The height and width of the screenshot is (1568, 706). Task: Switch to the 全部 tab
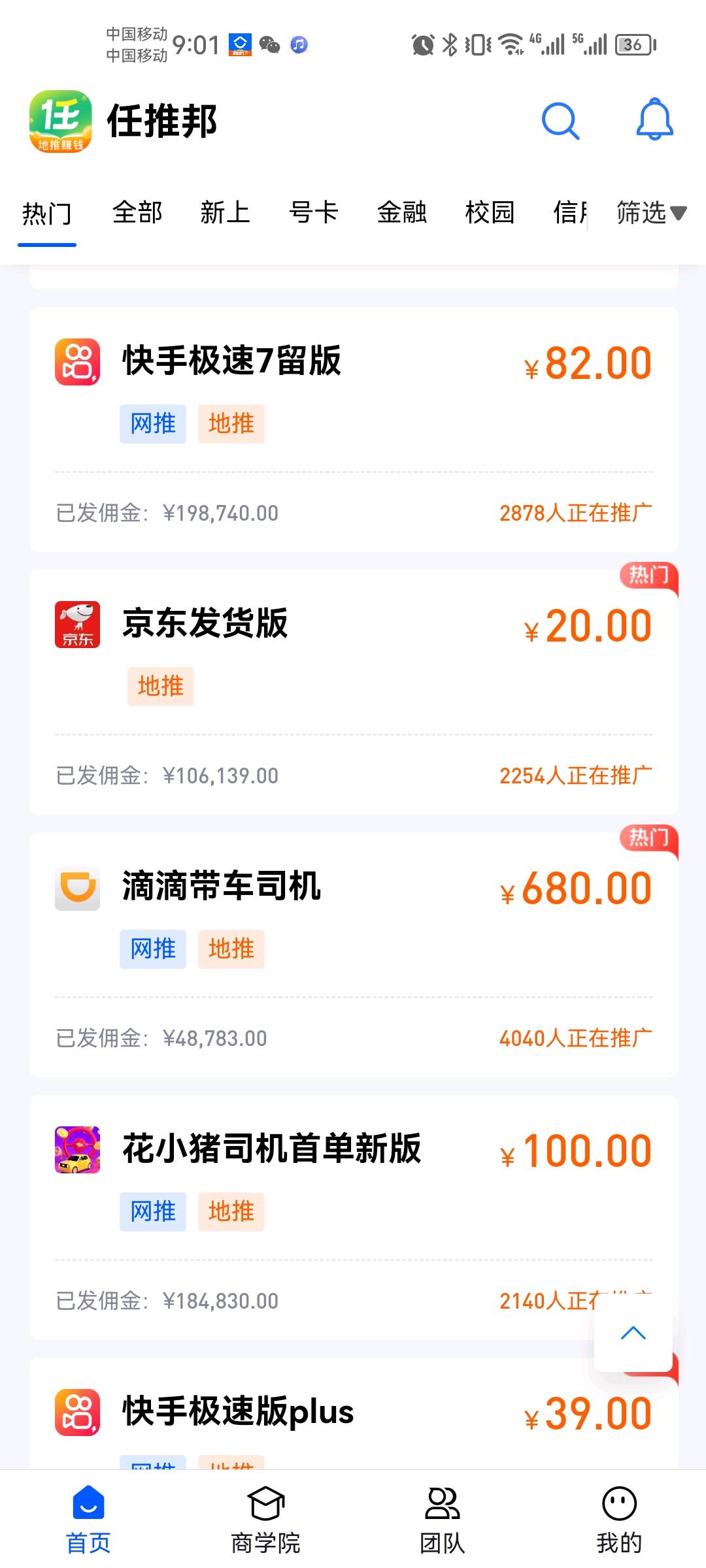click(x=137, y=212)
